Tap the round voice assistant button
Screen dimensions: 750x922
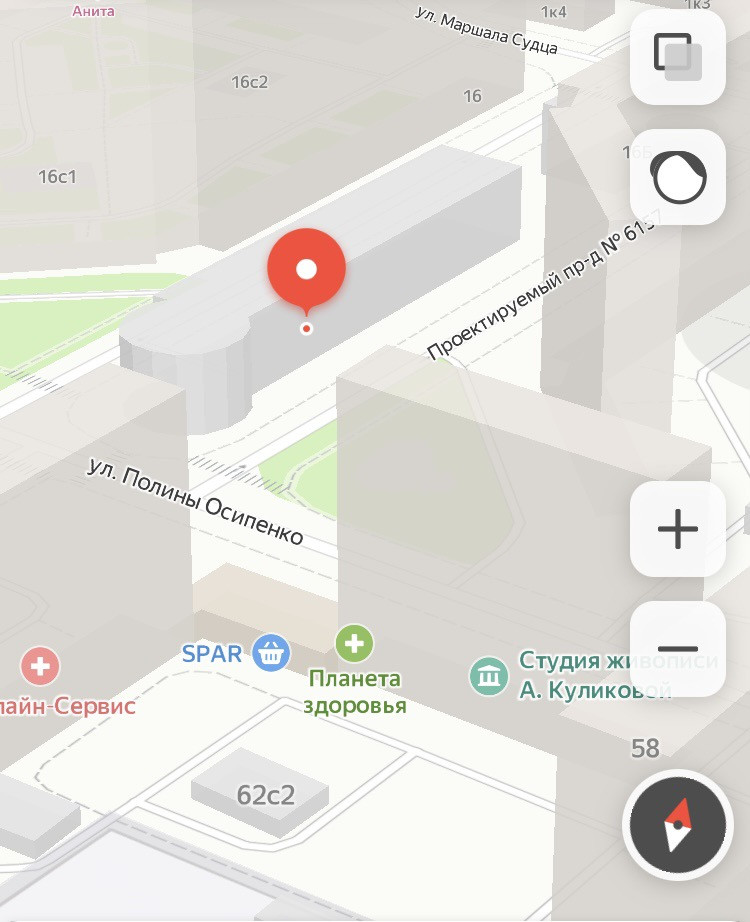[x=678, y=178]
